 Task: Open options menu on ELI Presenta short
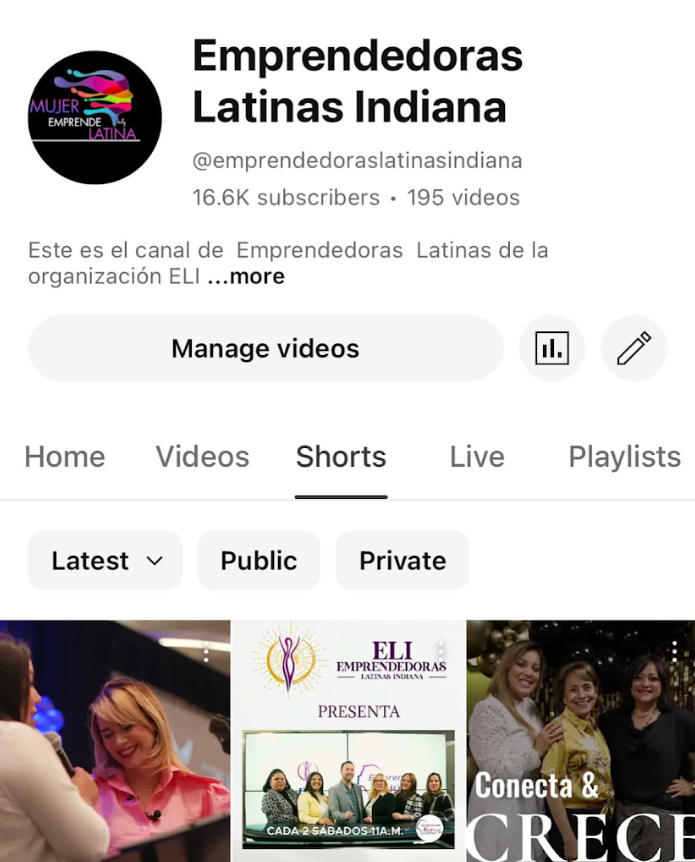pos(441,652)
